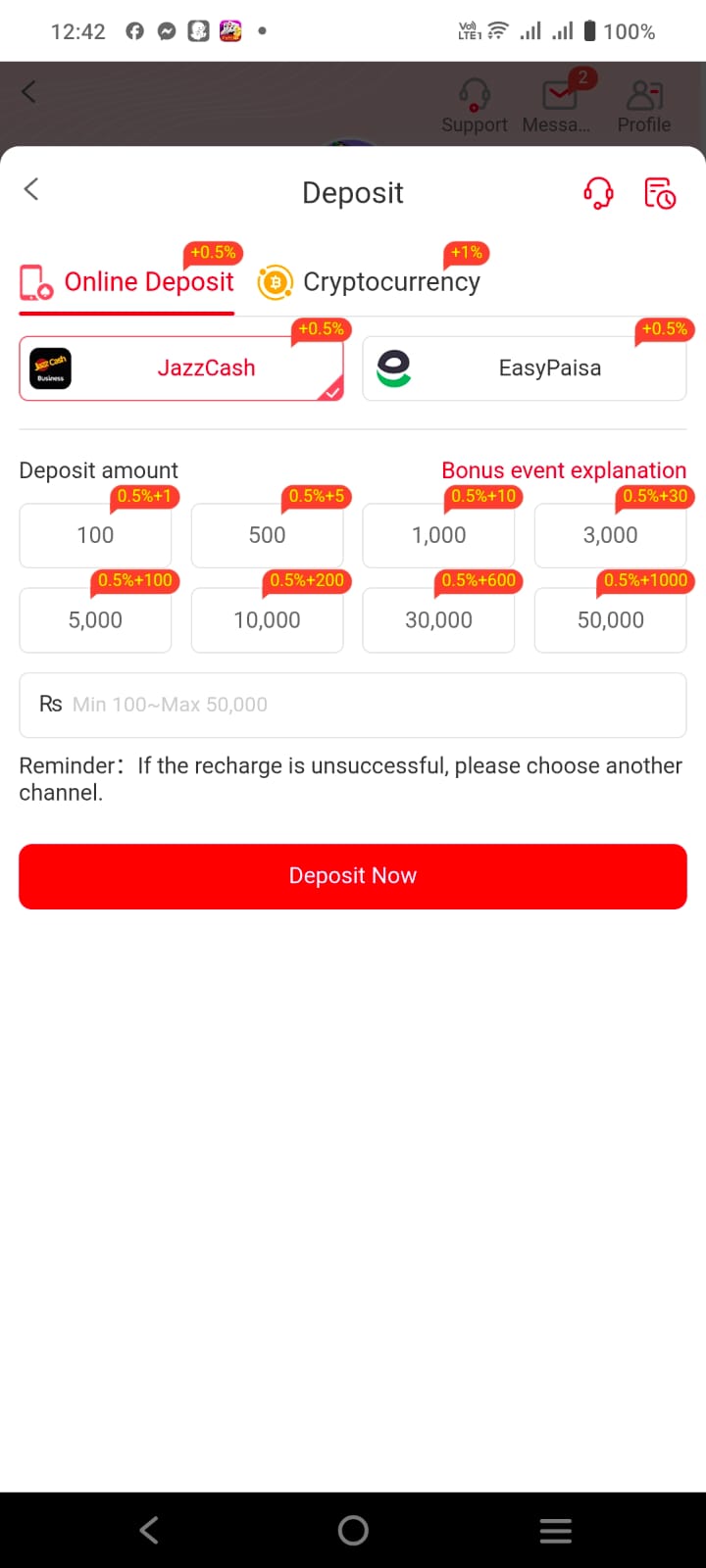Open customer support headset icon
The height and width of the screenshot is (1568, 706).
[x=598, y=193]
